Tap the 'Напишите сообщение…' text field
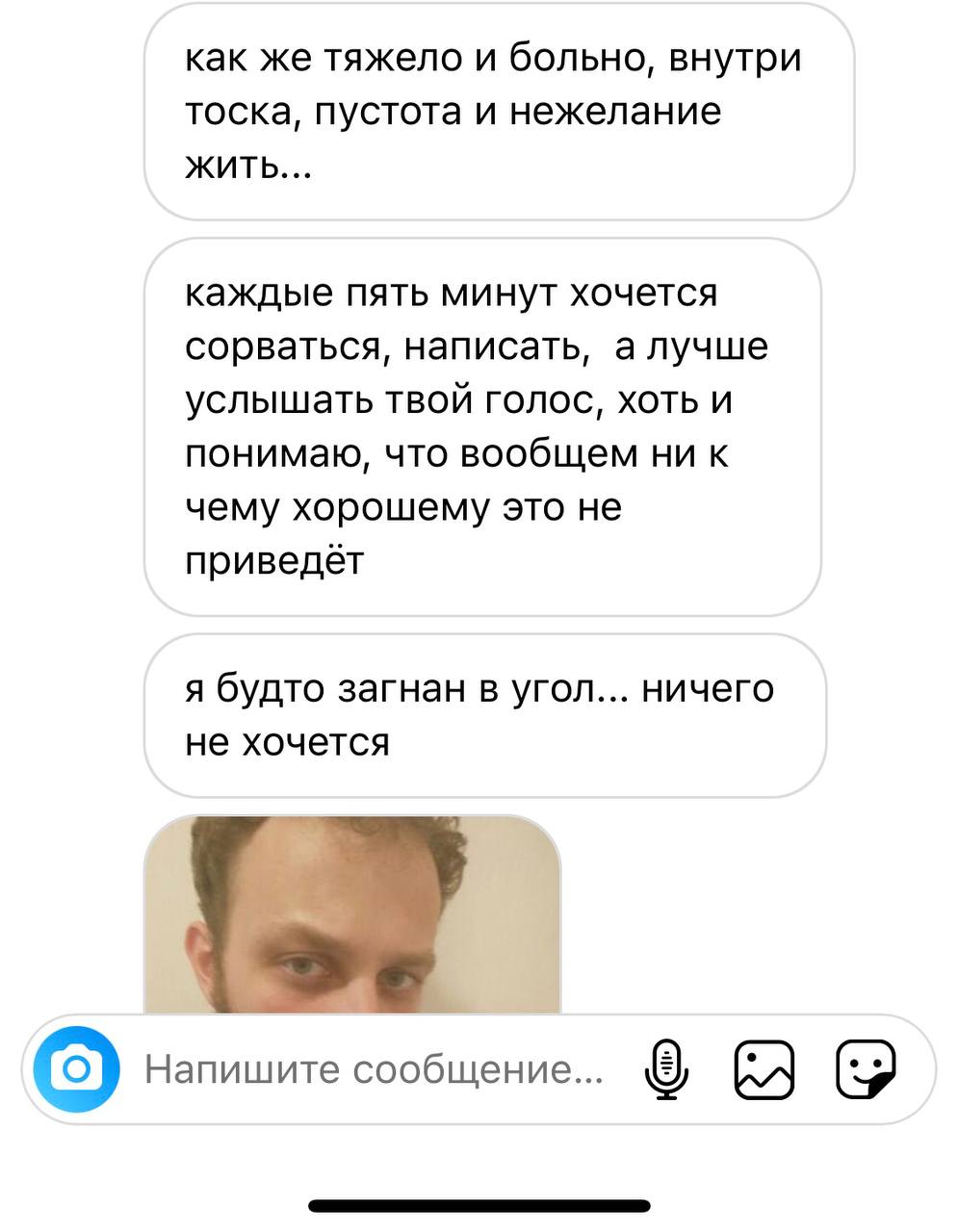The image size is (958, 1232). tap(375, 1069)
